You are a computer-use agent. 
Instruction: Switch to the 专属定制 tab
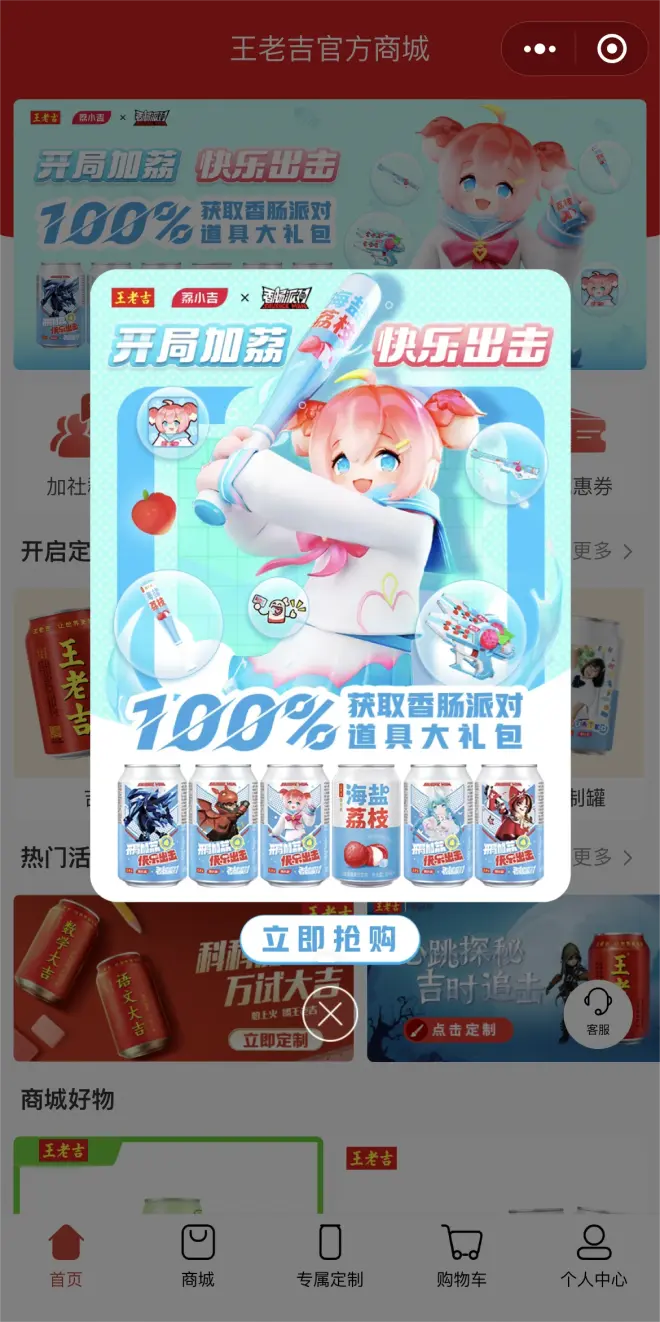point(330,1256)
